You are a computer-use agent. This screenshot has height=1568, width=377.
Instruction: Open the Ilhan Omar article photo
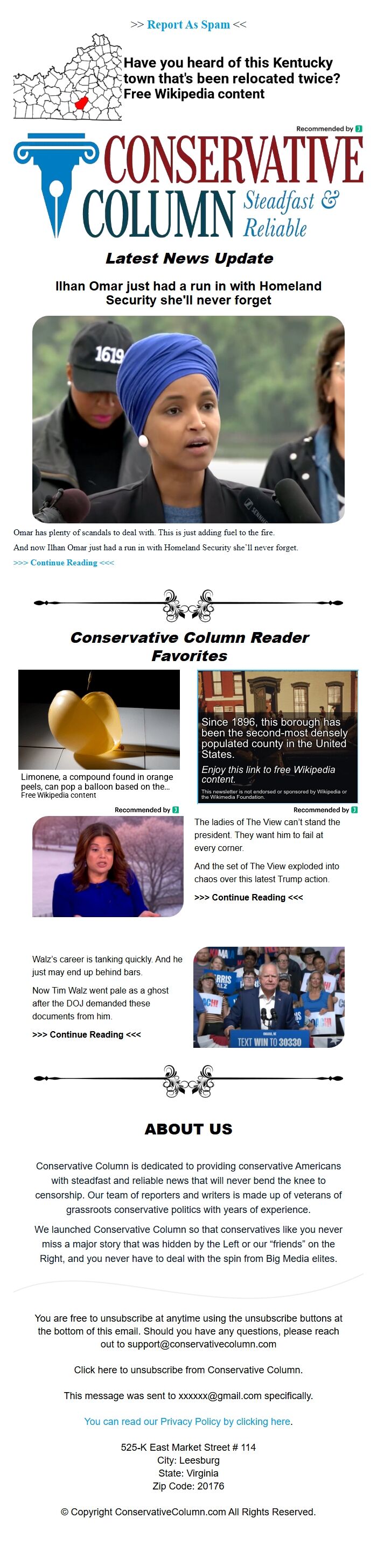(188, 419)
